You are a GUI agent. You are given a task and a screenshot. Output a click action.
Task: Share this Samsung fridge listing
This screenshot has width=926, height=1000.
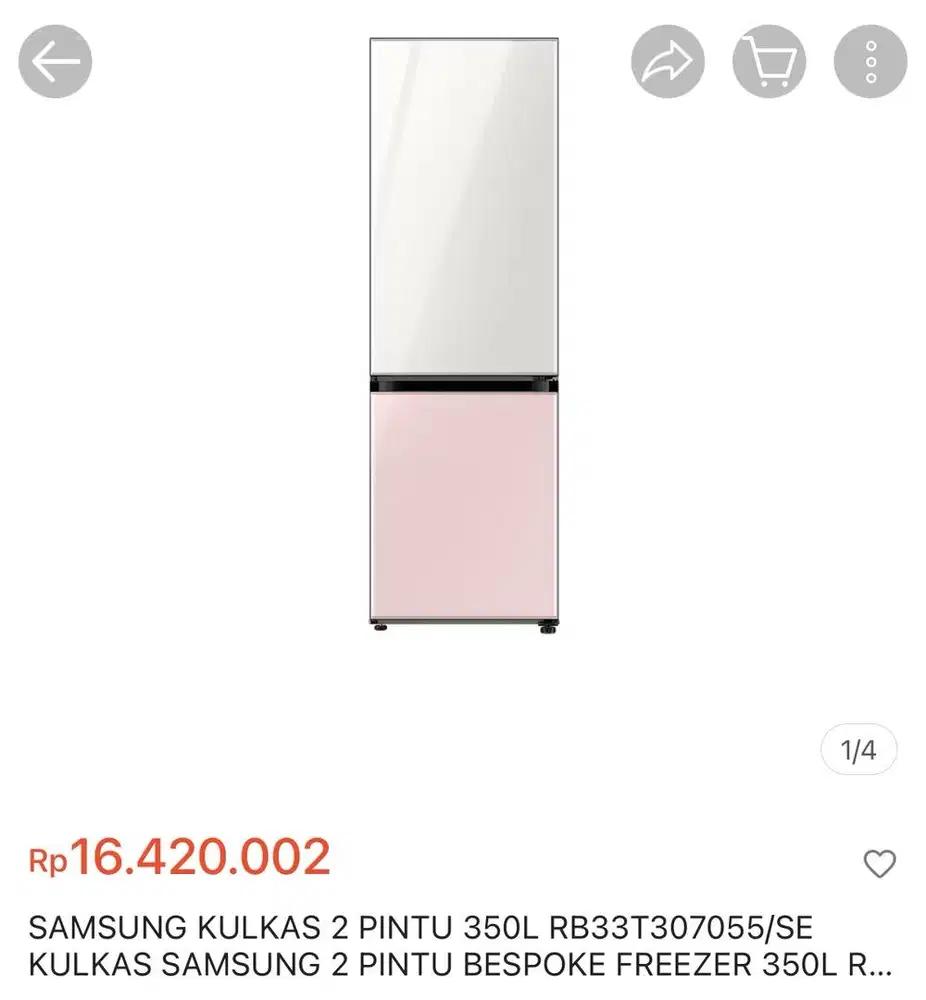click(667, 62)
